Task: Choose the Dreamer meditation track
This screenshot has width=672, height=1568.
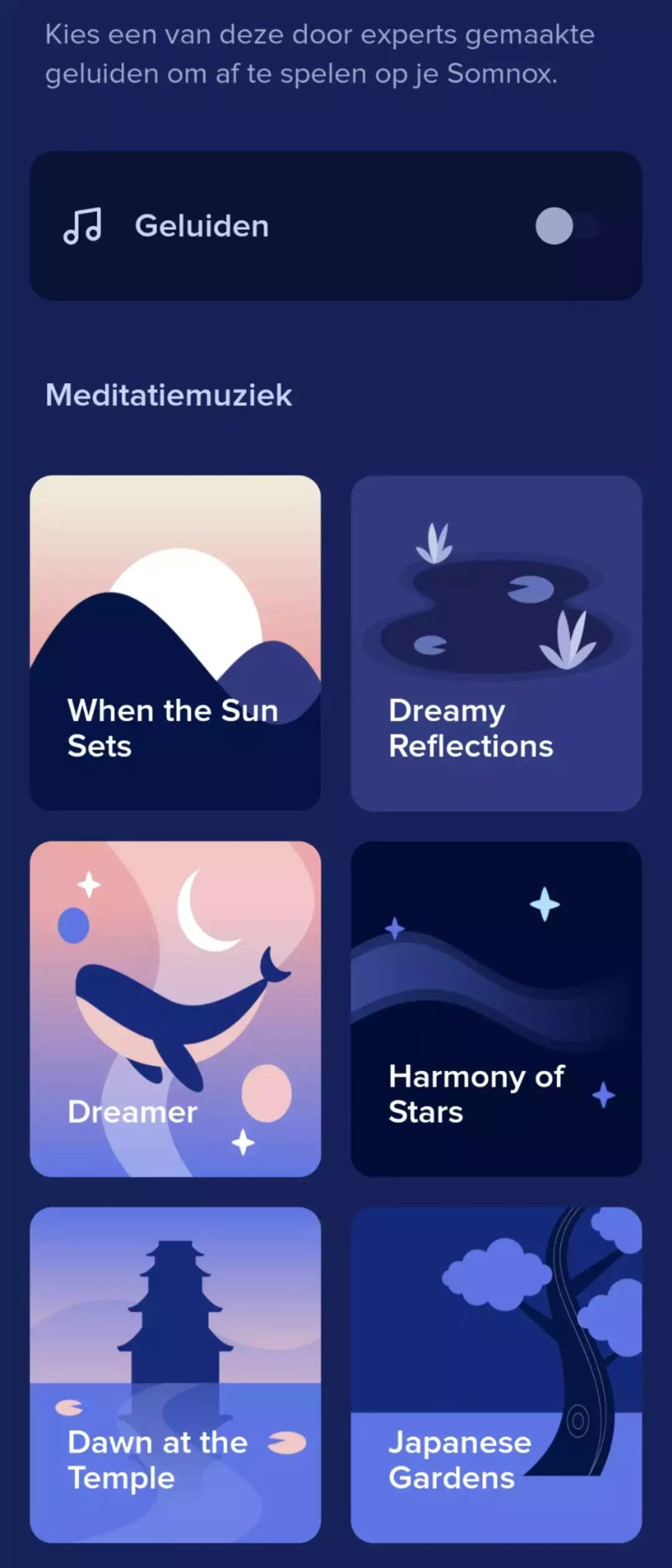Action: point(175,1009)
